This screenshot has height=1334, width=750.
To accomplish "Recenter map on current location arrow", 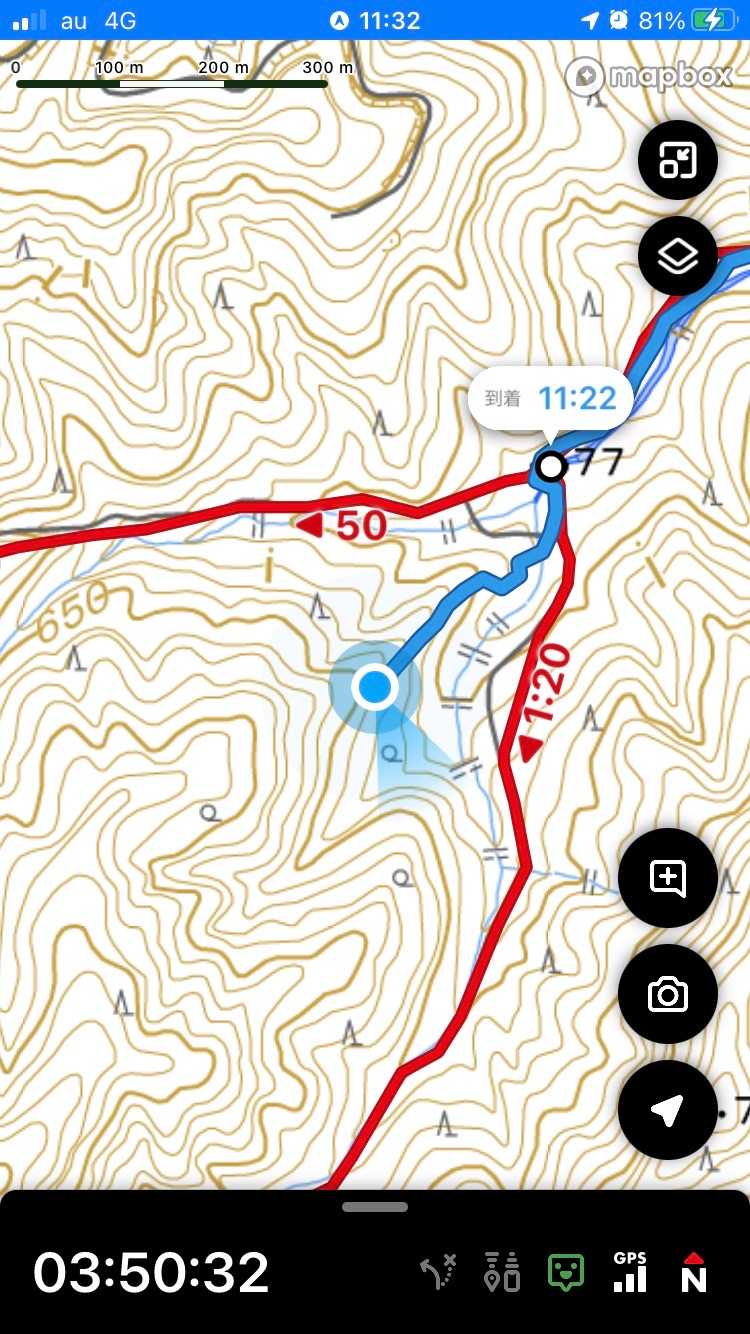I will point(667,1110).
